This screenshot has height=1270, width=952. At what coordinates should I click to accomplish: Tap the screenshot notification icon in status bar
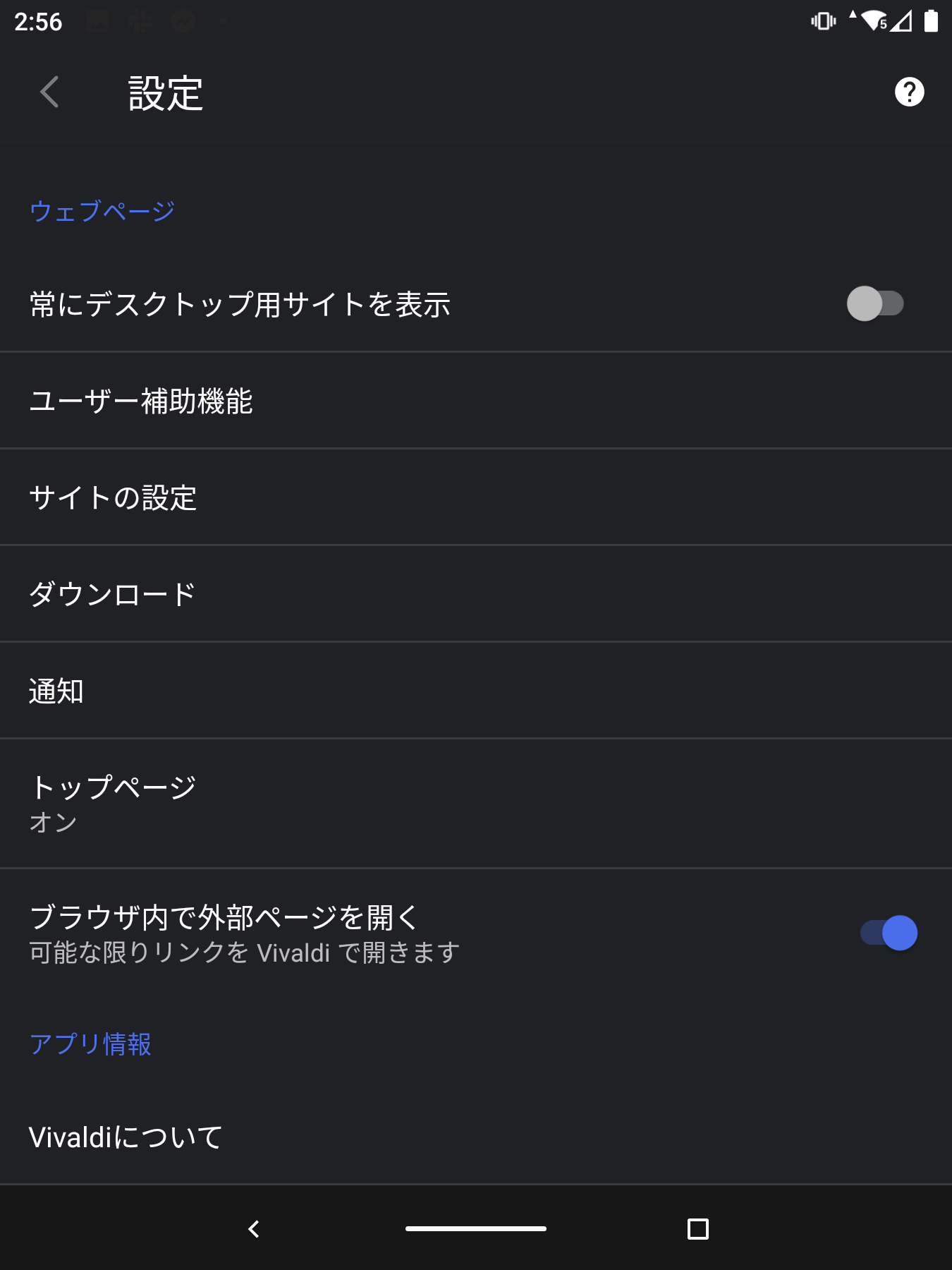pyautogui.click(x=97, y=20)
